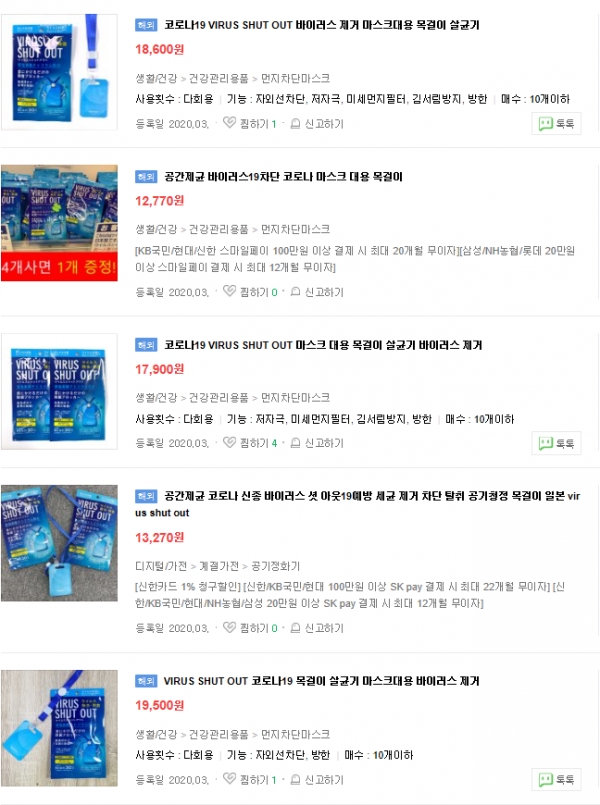Open 톡톡 chat for the 17,900원 item

click(x=557, y=443)
